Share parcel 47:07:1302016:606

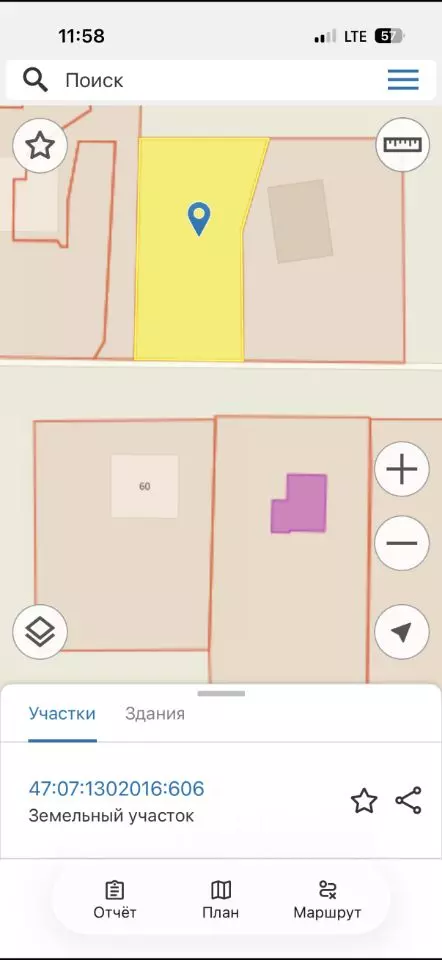(408, 801)
